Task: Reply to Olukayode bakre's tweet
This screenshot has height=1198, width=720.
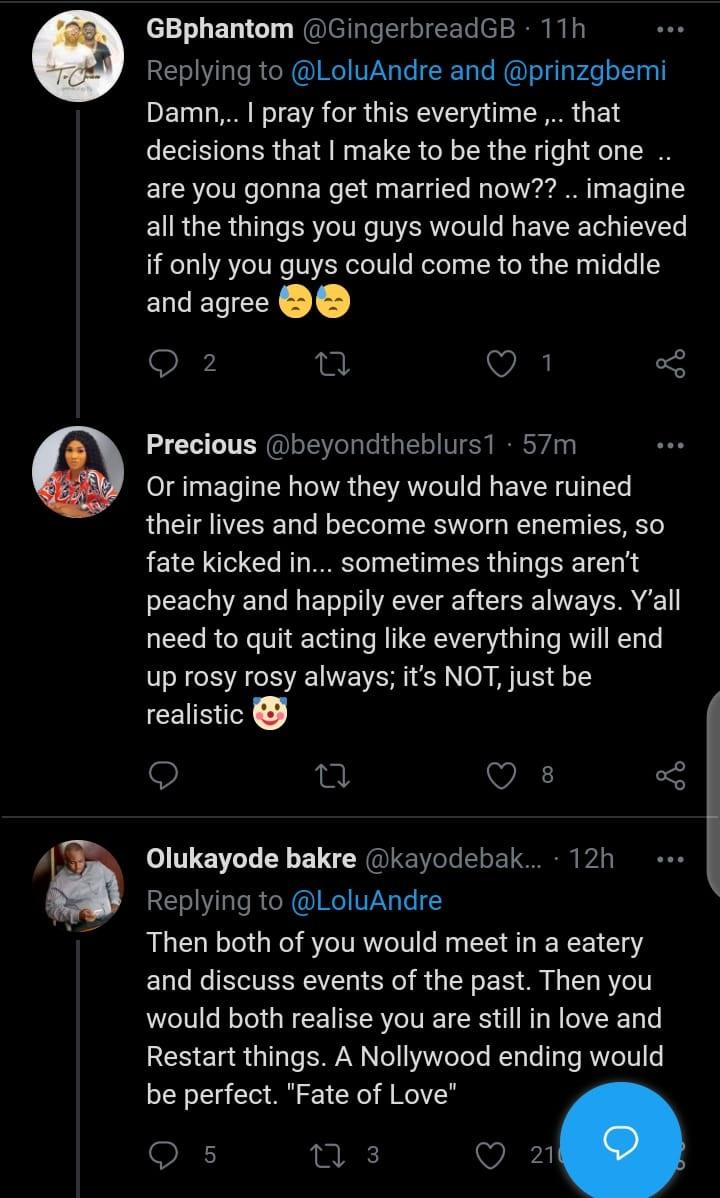Action: 163,1155
